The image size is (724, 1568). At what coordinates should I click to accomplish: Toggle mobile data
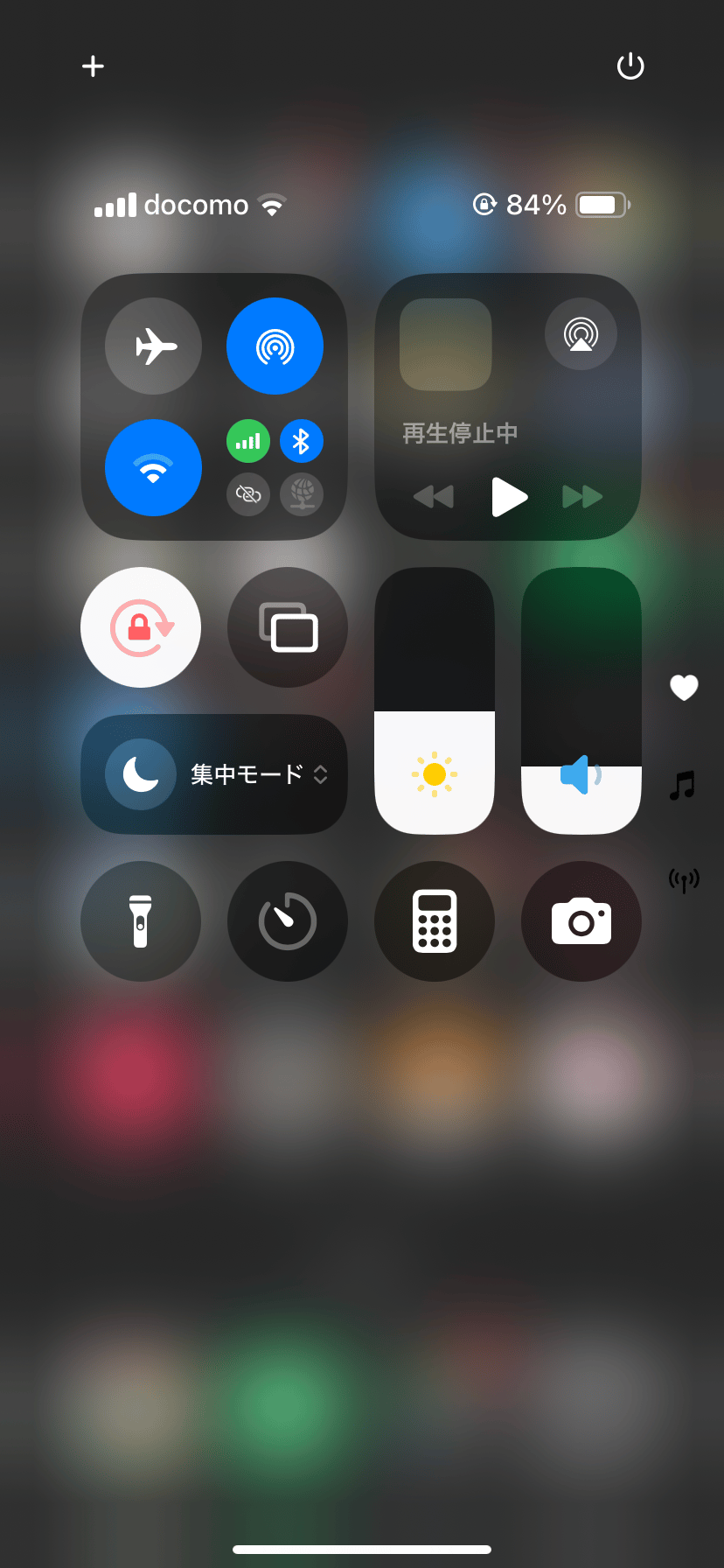[248, 441]
